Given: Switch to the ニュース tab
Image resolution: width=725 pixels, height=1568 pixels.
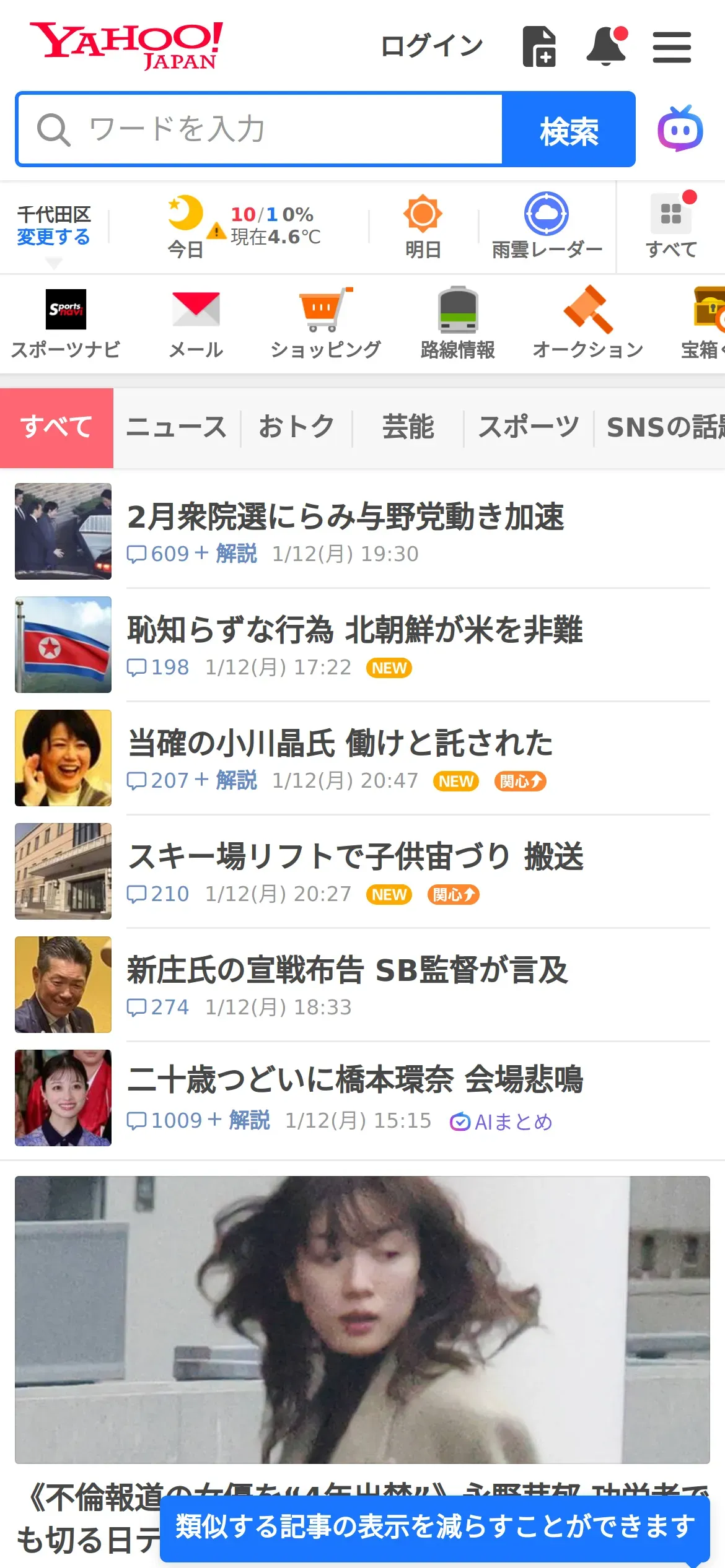Looking at the screenshot, I should (x=177, y=427).
